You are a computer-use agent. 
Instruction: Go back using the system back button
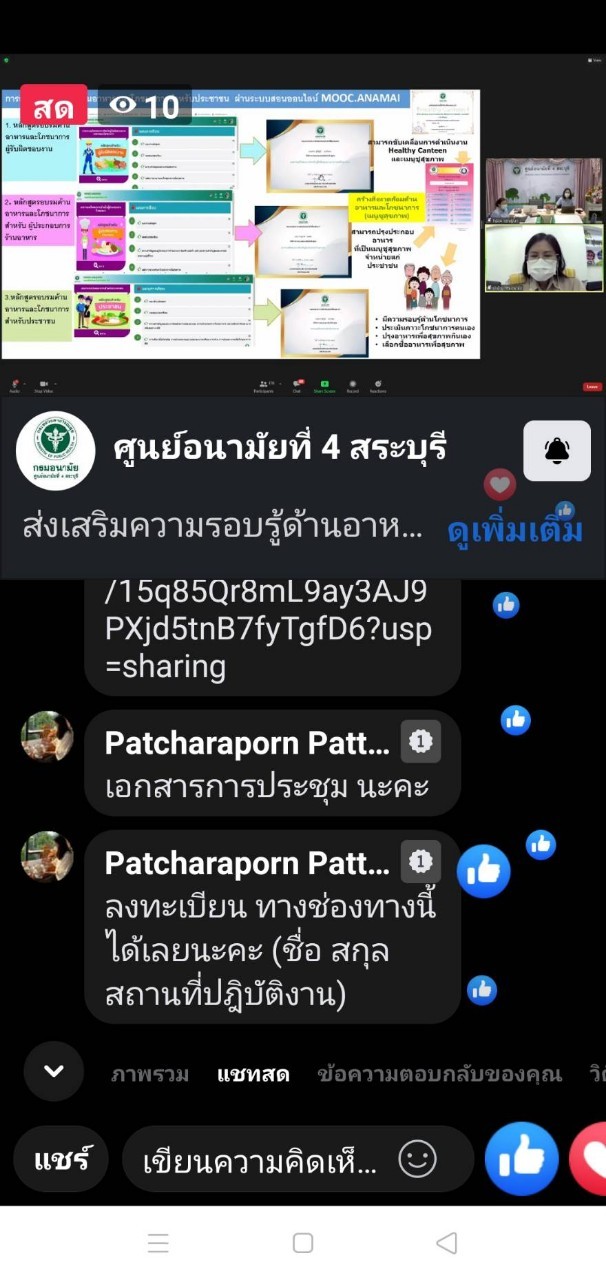coord(447,1243)
